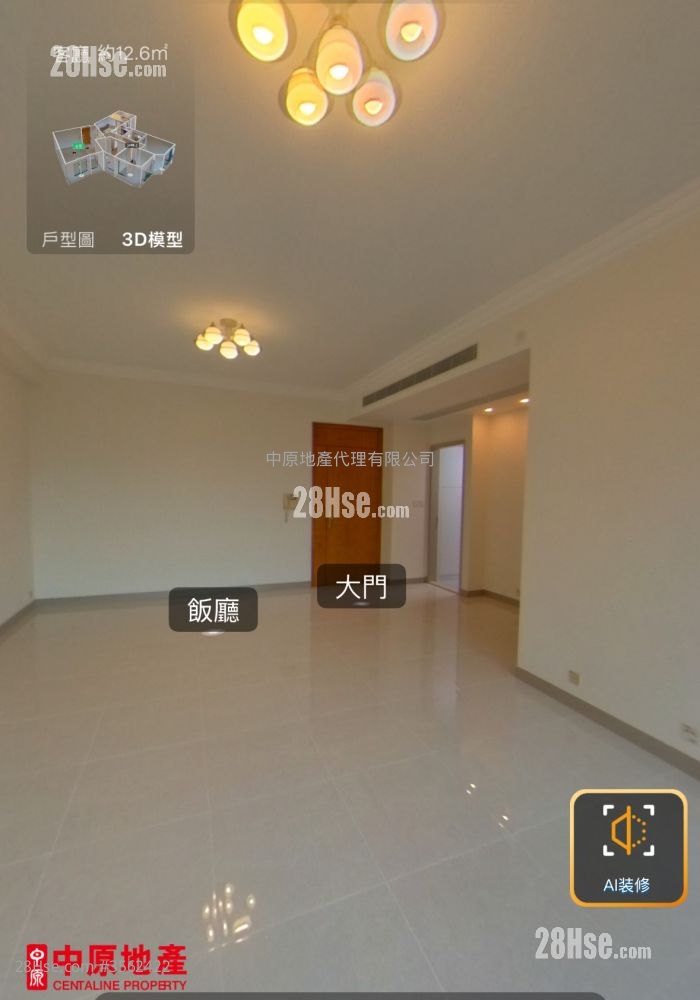
Task: Select the 3D模型 tab
Action: pyautogui.click(x=152, y=240)
